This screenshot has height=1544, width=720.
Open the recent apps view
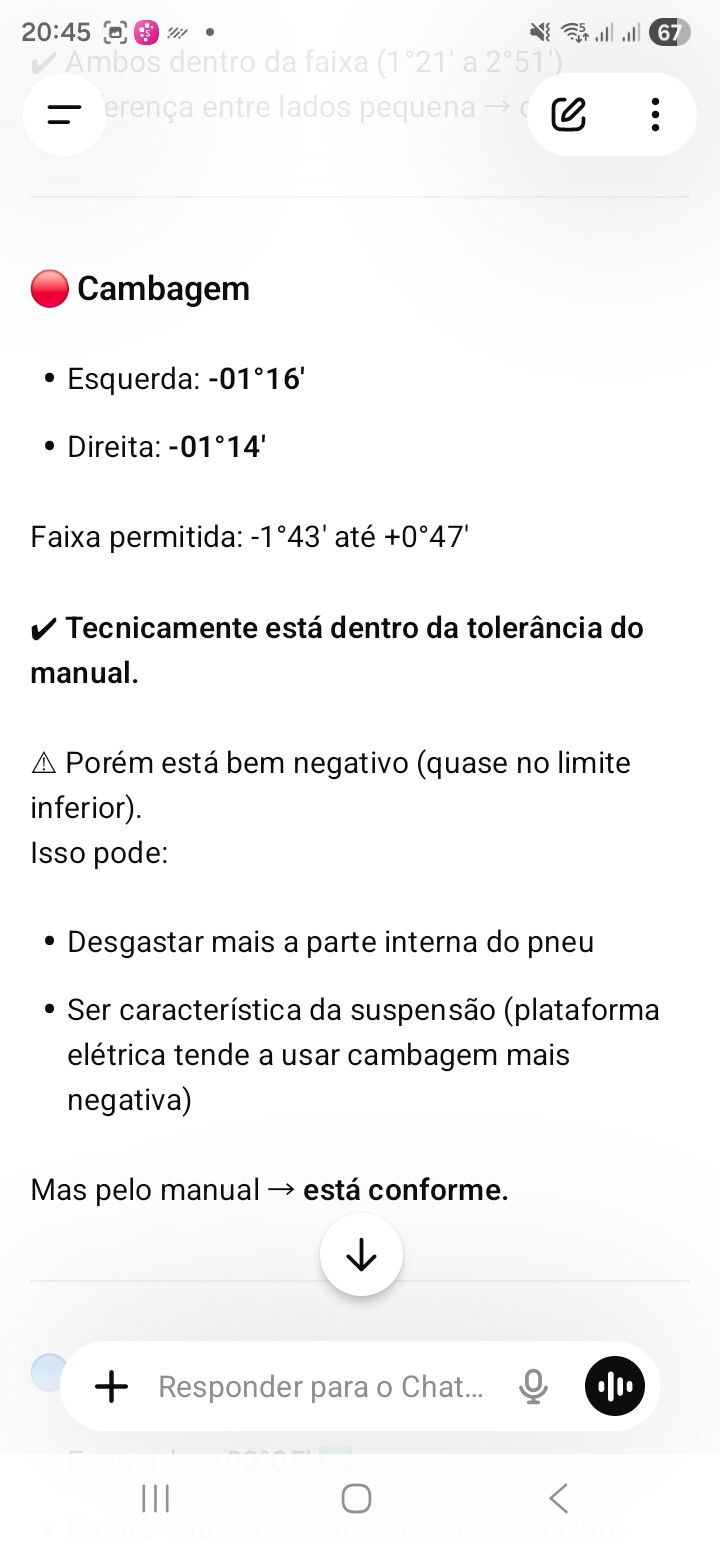click(155, 1498)
